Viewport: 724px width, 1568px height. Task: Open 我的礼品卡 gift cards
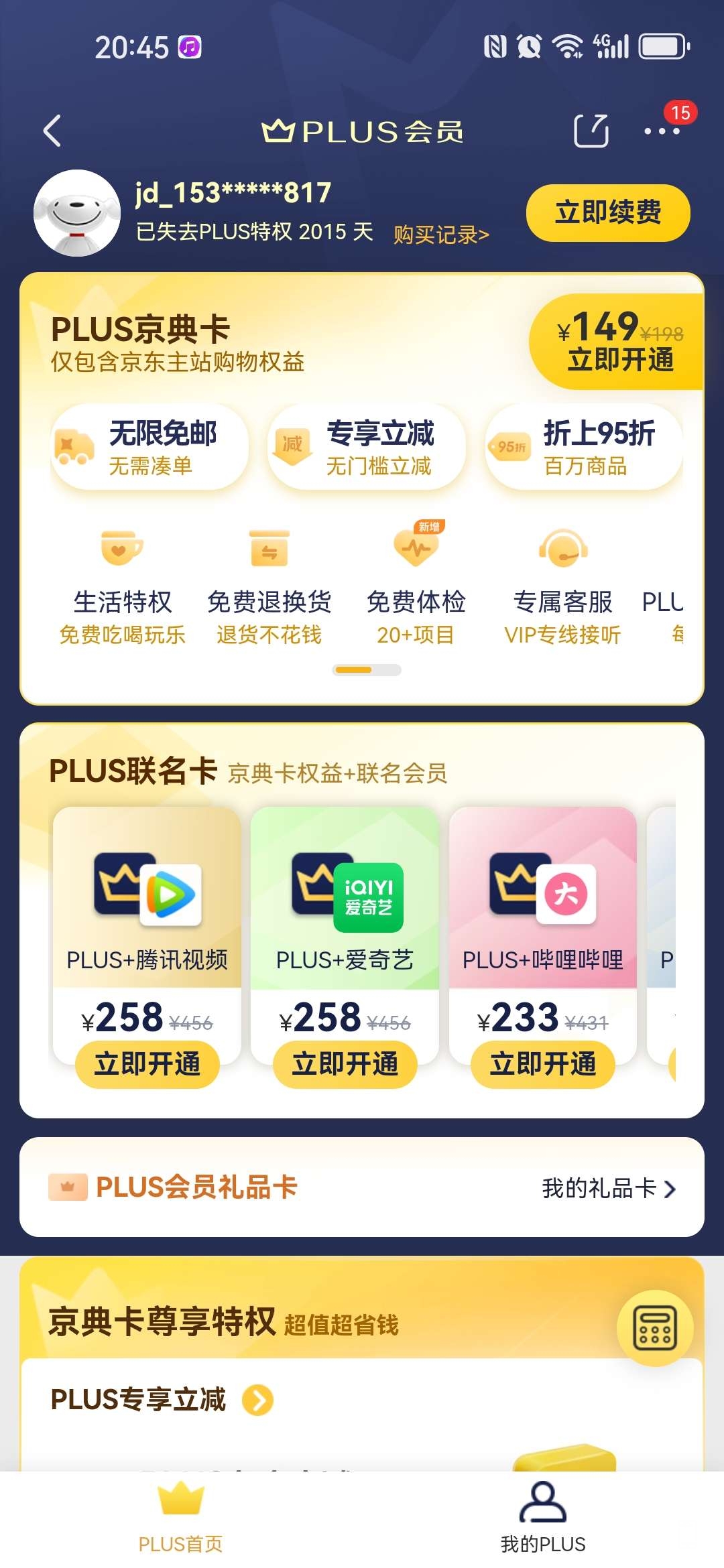tap(608, 1189)
